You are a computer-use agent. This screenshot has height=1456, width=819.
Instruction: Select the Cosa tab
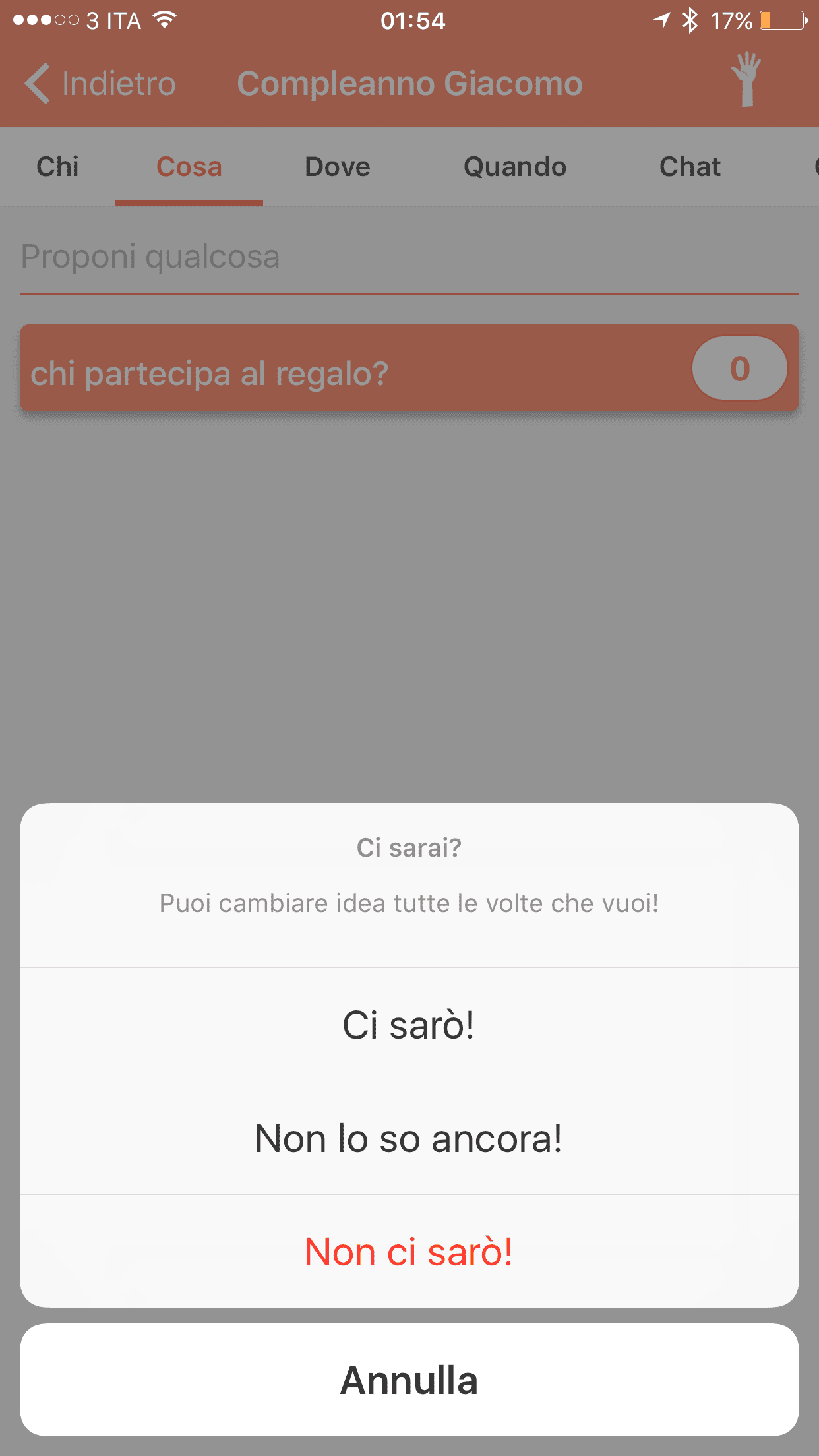click(189, 167)
